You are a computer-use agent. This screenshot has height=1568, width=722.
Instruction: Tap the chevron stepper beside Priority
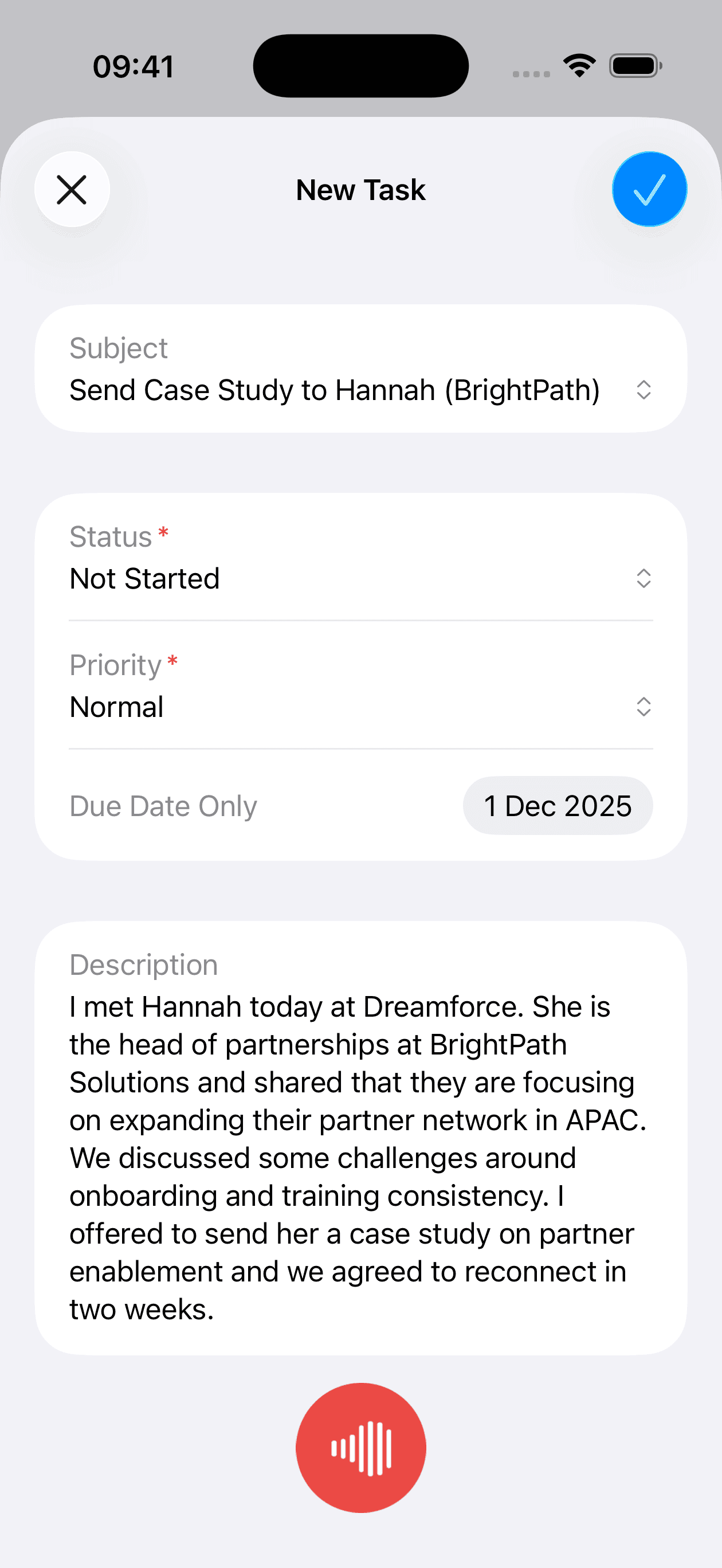coord(645,706)
